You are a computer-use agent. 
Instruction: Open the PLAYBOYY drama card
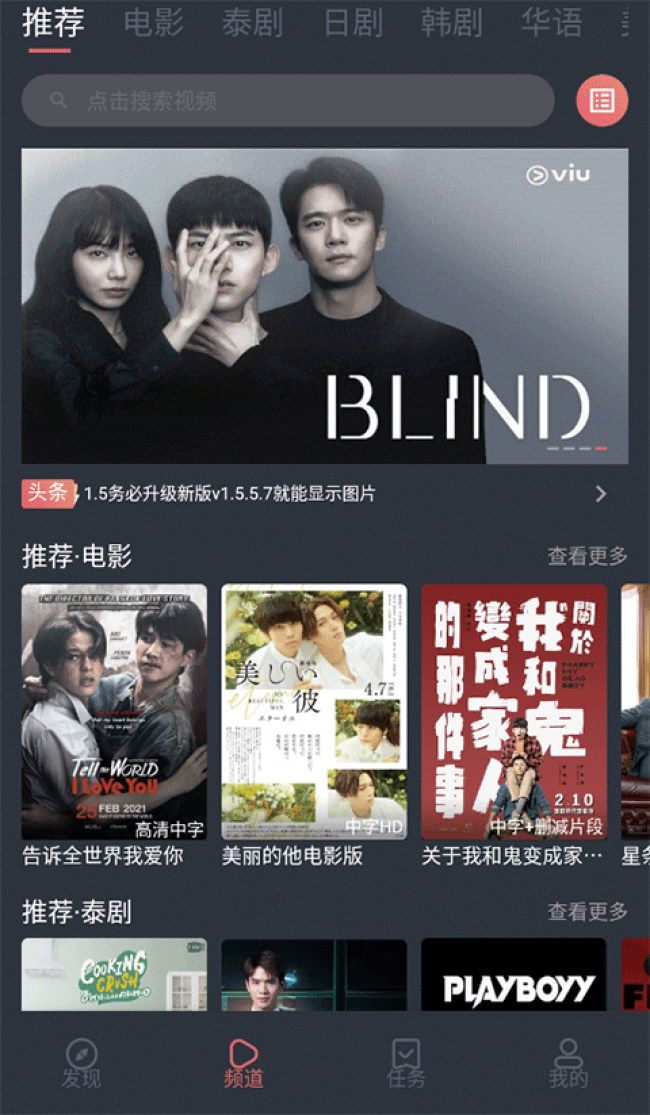[513, 974]
